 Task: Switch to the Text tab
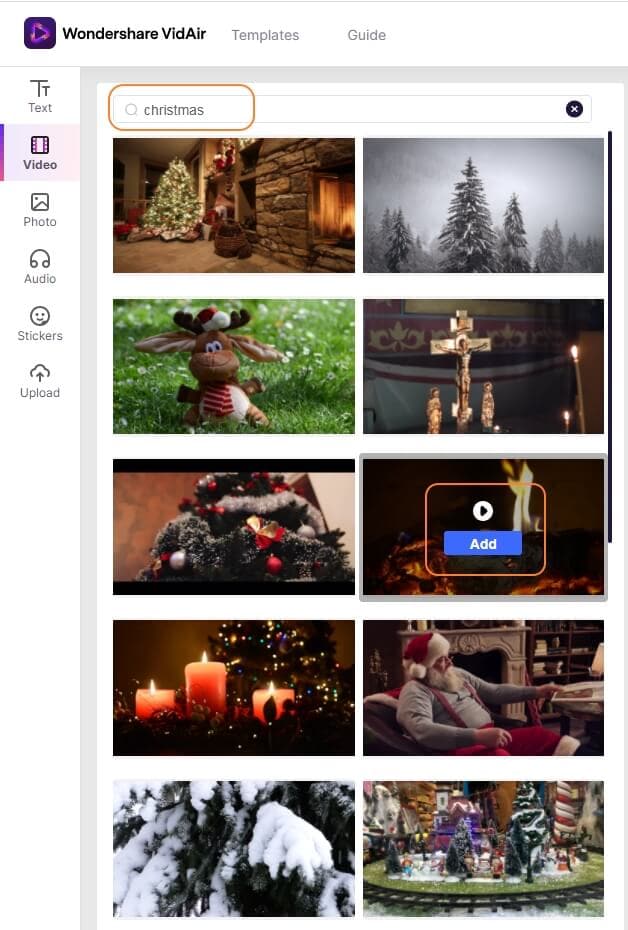(40, 96)
